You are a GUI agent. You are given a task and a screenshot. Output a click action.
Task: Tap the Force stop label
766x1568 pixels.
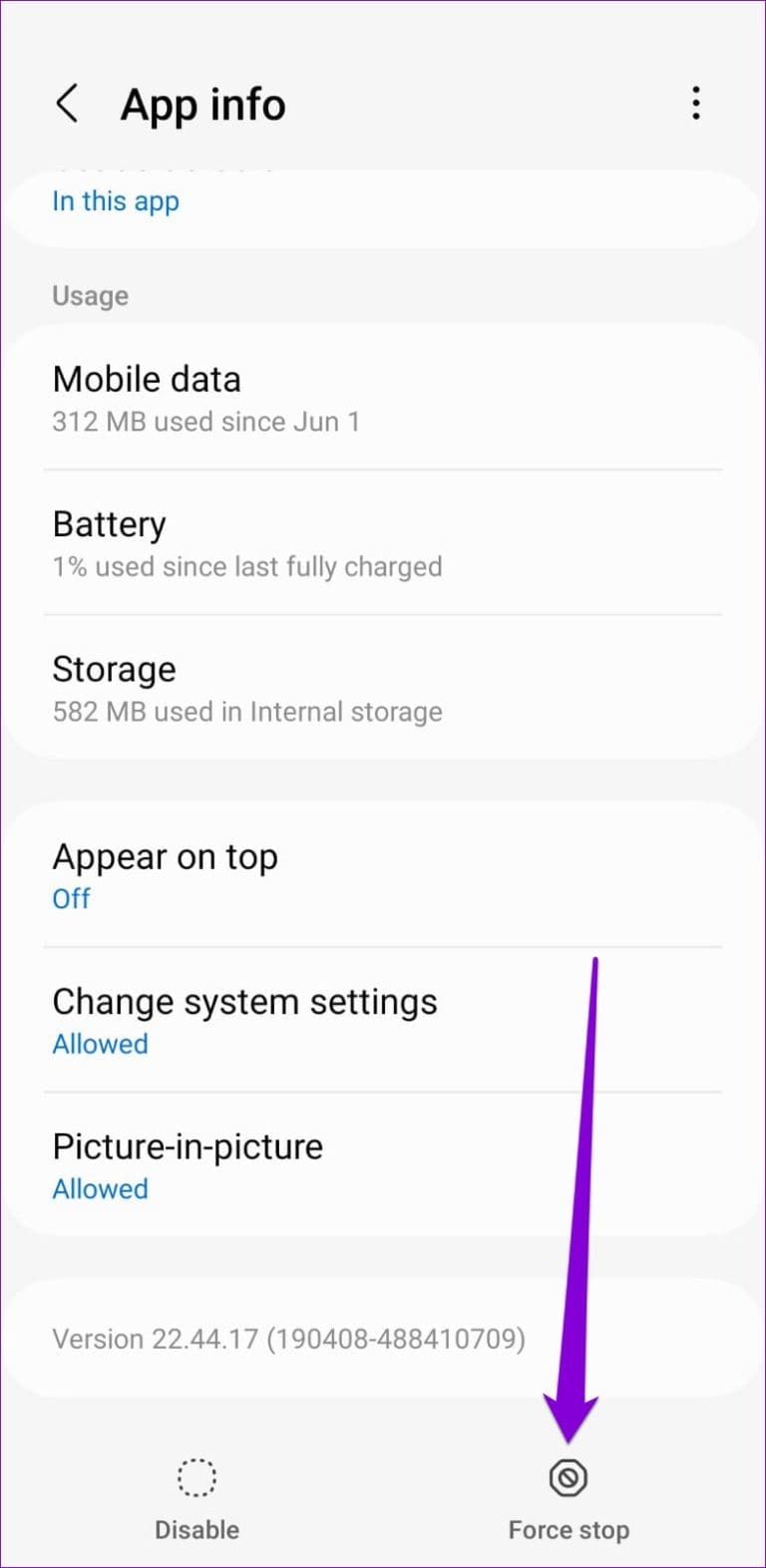[x=568, y=1530]
